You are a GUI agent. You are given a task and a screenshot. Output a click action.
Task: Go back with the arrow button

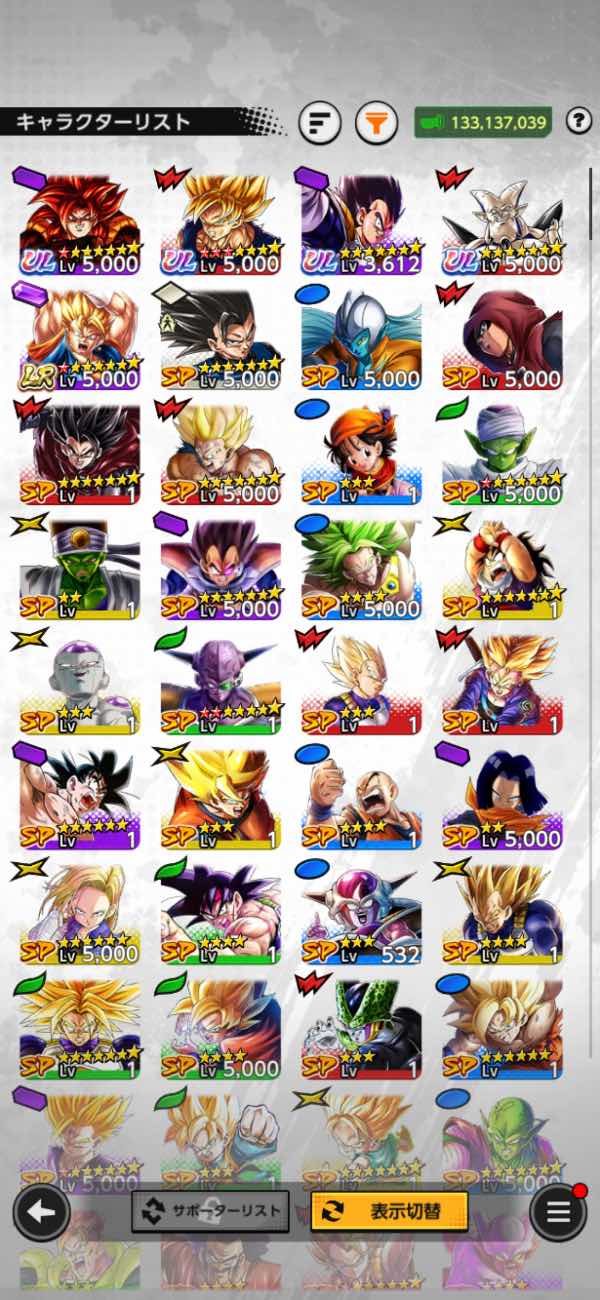41,1212
